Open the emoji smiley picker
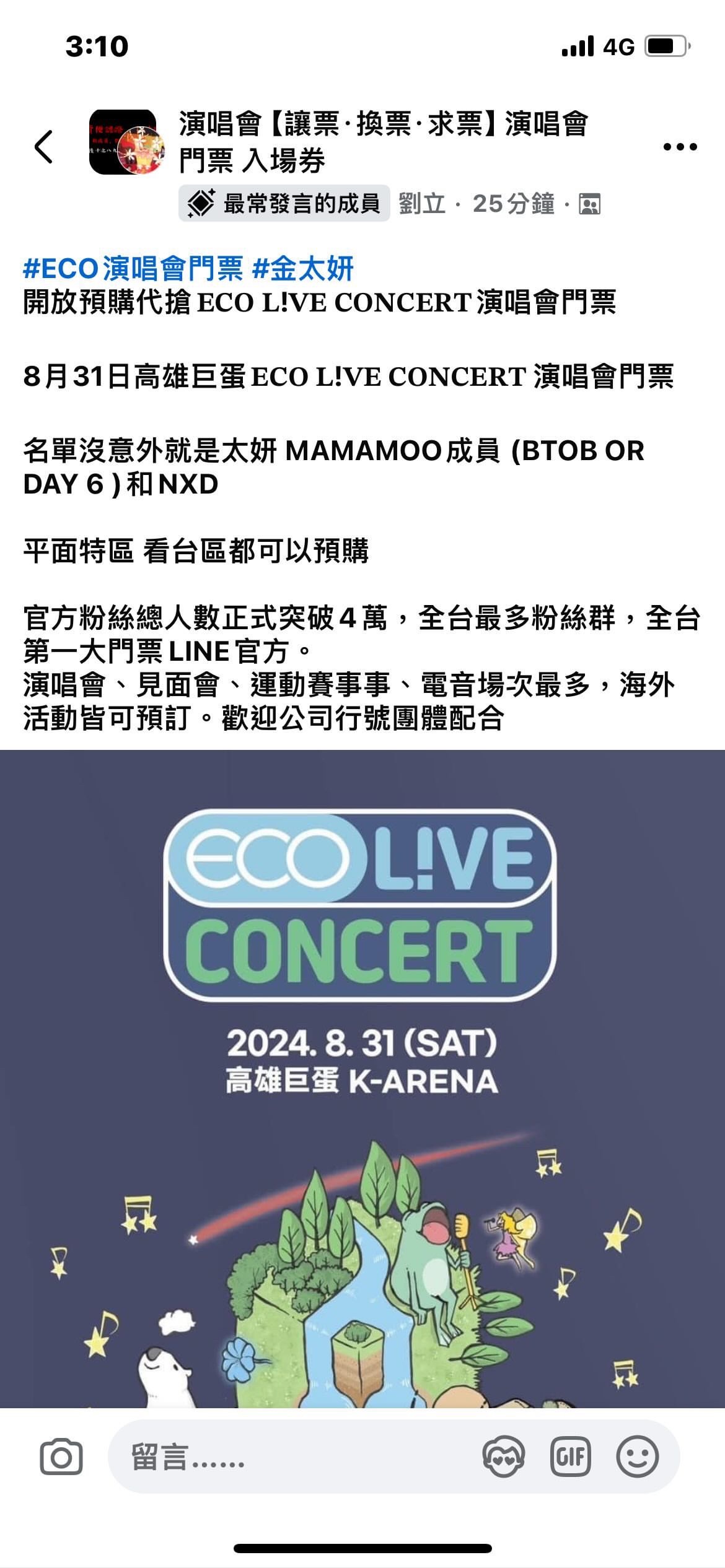 [637, 1457]
